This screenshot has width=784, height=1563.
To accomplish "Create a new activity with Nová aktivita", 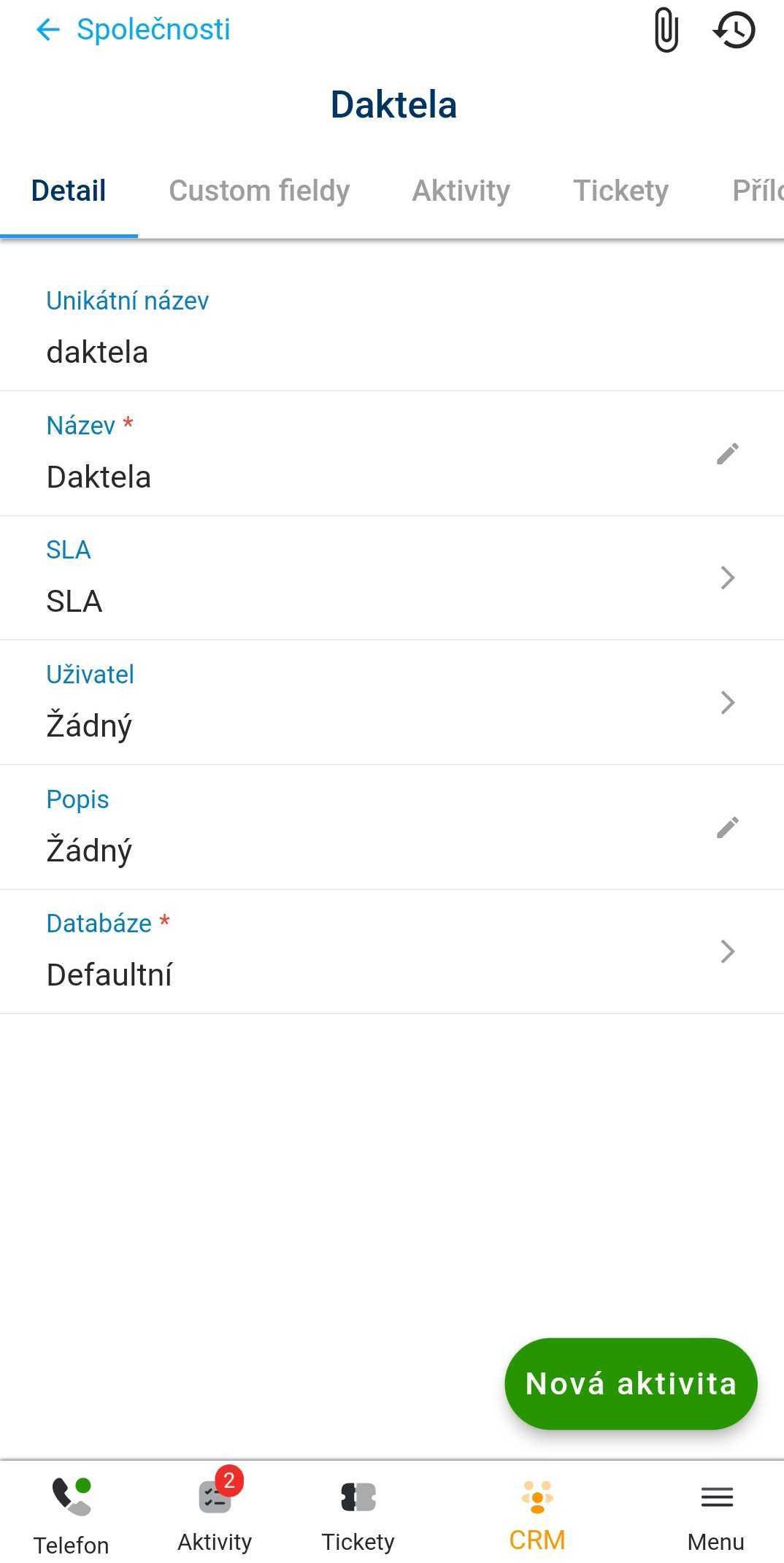I will coord(631,1383).
